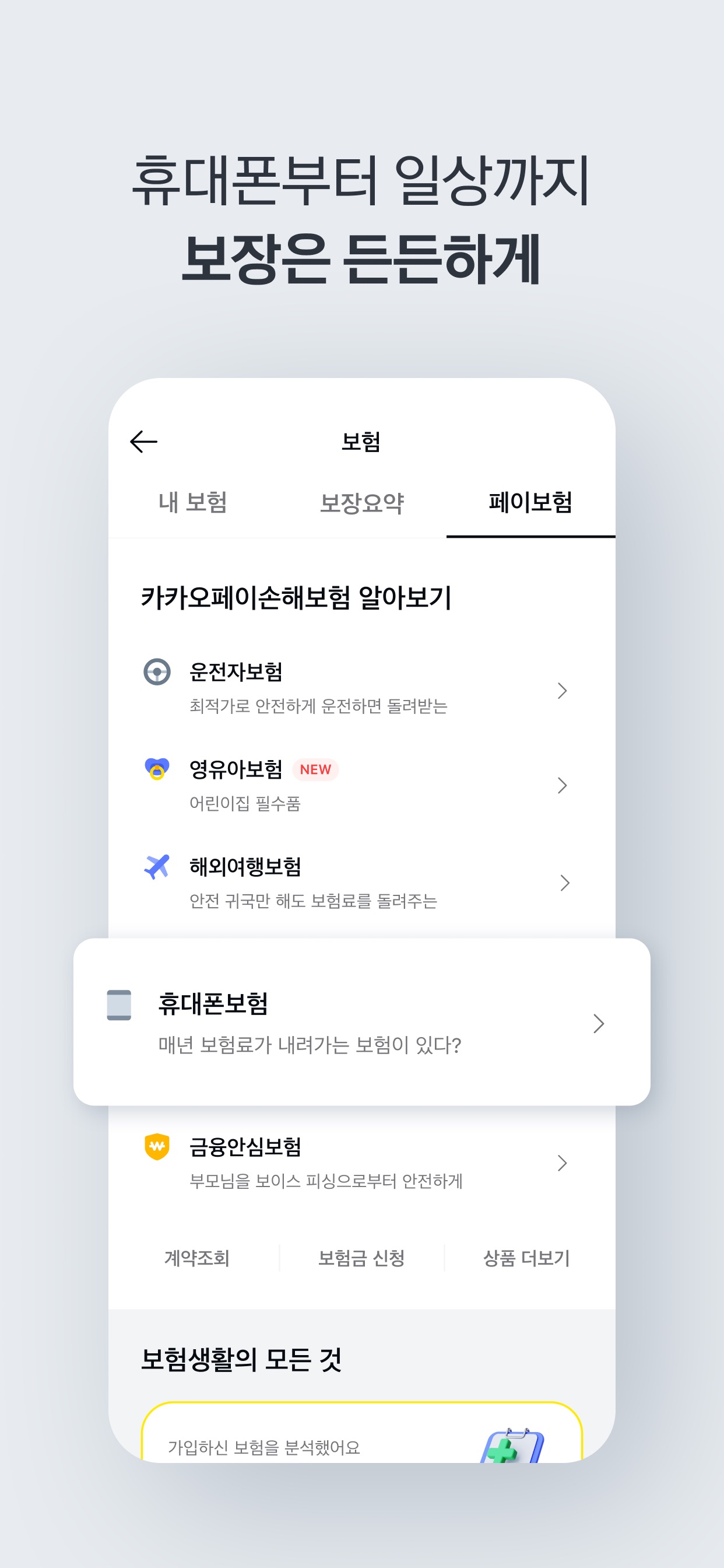Open 해외여행보험 via the arrow chevron
Image resolution: width=724 pixels, height=1568 pixels.
tap(565, 883)
